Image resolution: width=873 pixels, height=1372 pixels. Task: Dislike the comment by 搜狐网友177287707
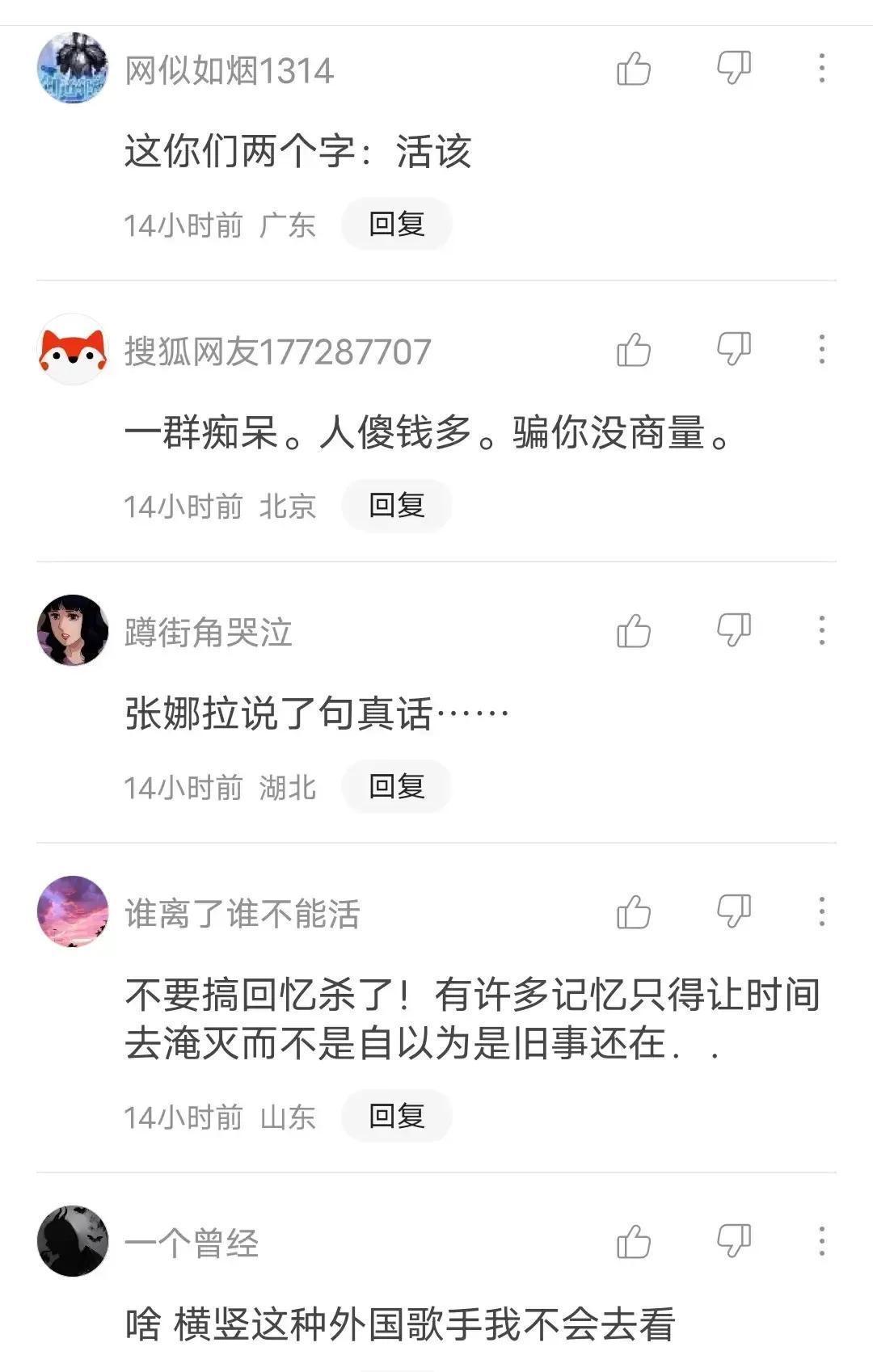click(734, 350)
